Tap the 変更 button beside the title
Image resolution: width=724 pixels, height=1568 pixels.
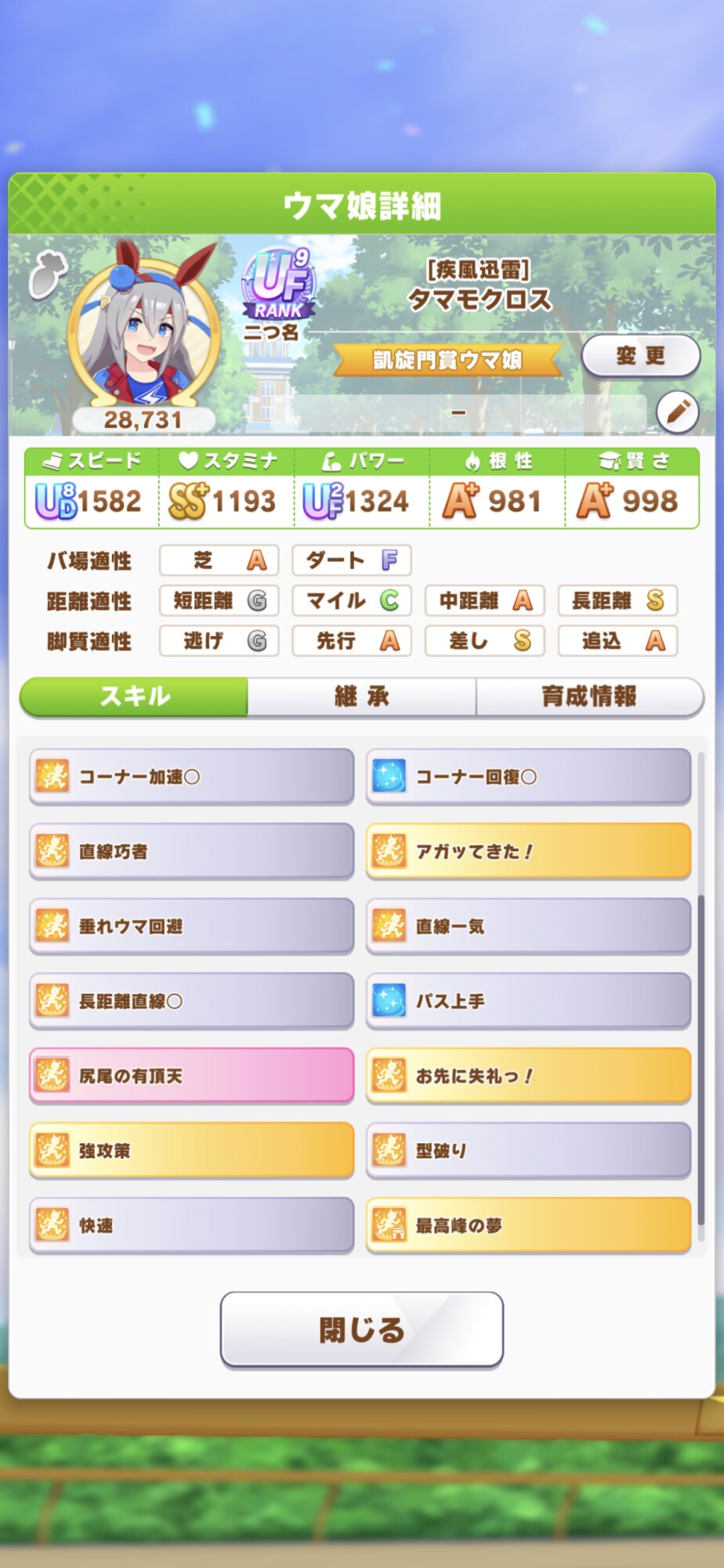coord(640,357)
